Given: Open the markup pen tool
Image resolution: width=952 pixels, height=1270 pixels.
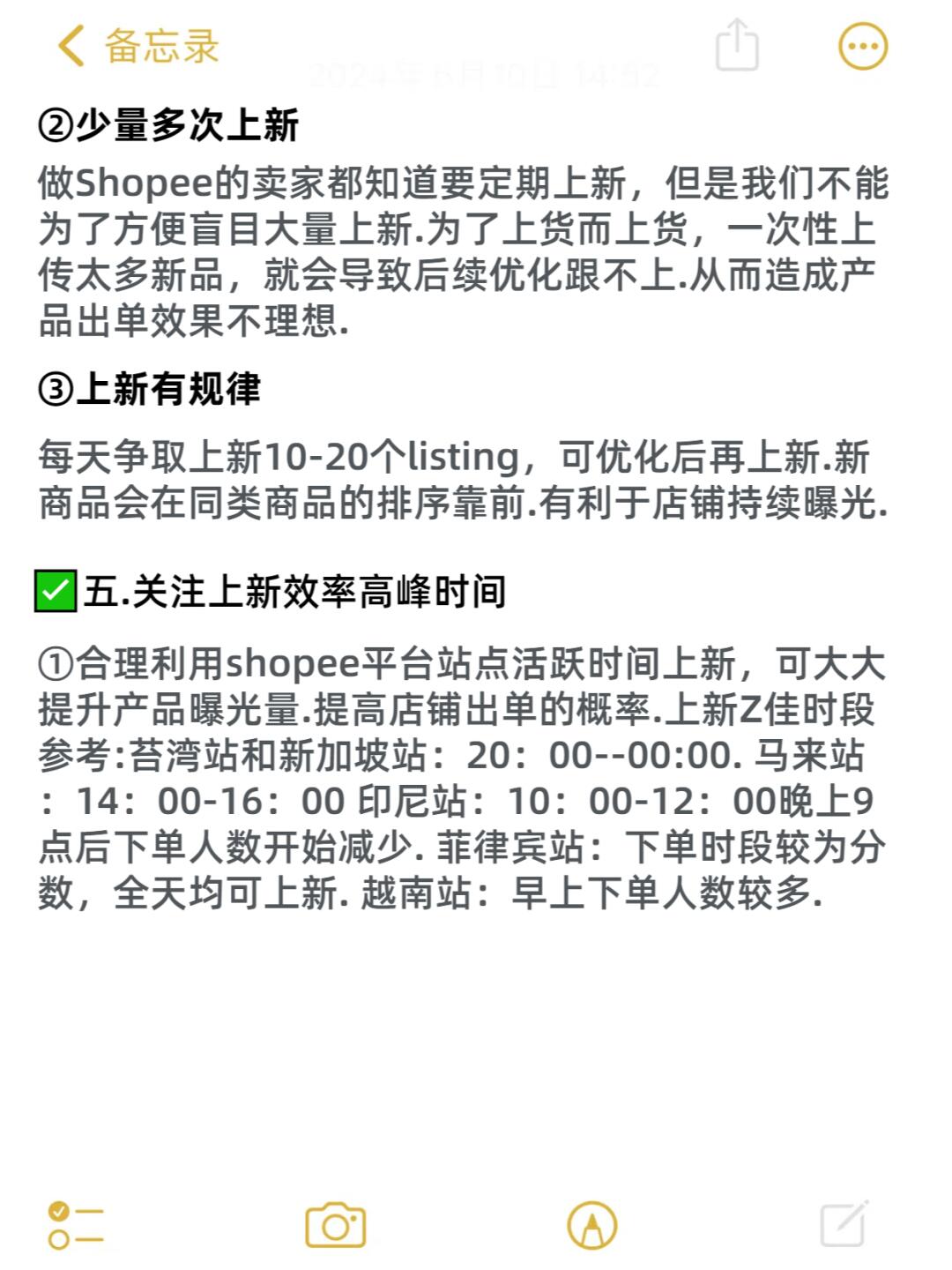Looking at the screenshot, I should coord(592,1225).
